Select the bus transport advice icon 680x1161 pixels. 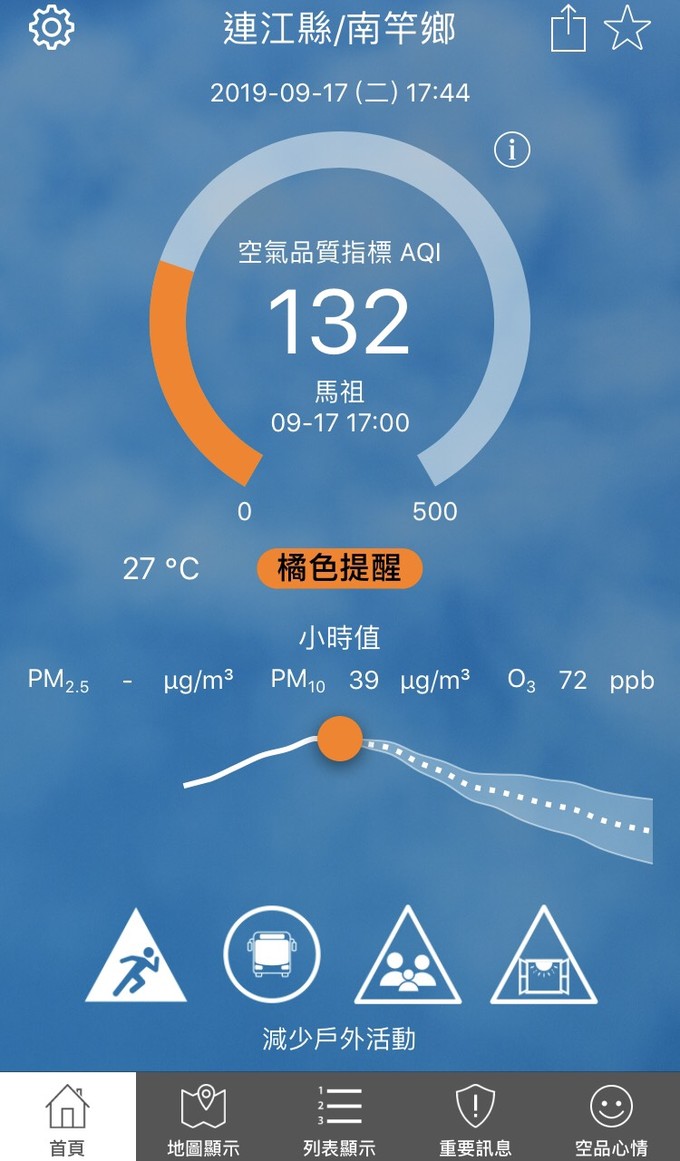click(272, 954)
